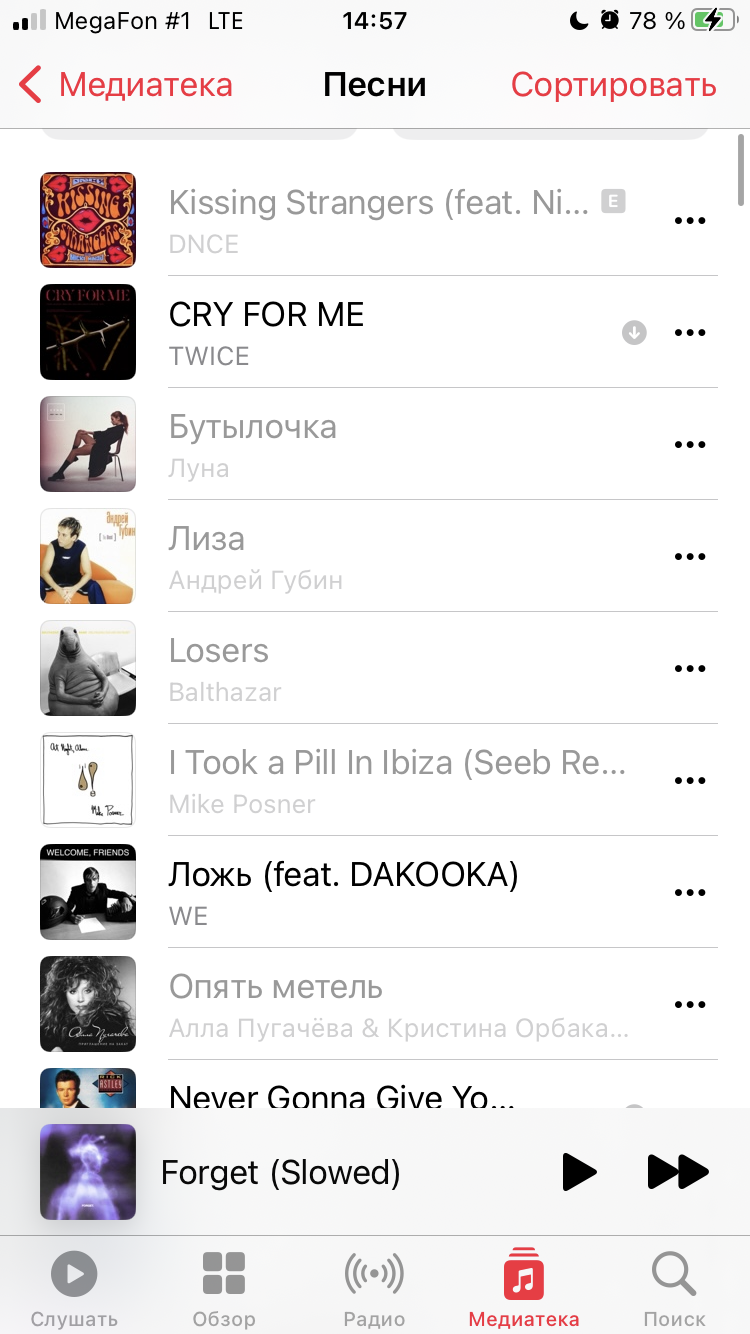This screenshot has width=750, height=1334.
Task: Open the Forget (Slowed) mini player
Action: coord(280,1172)
